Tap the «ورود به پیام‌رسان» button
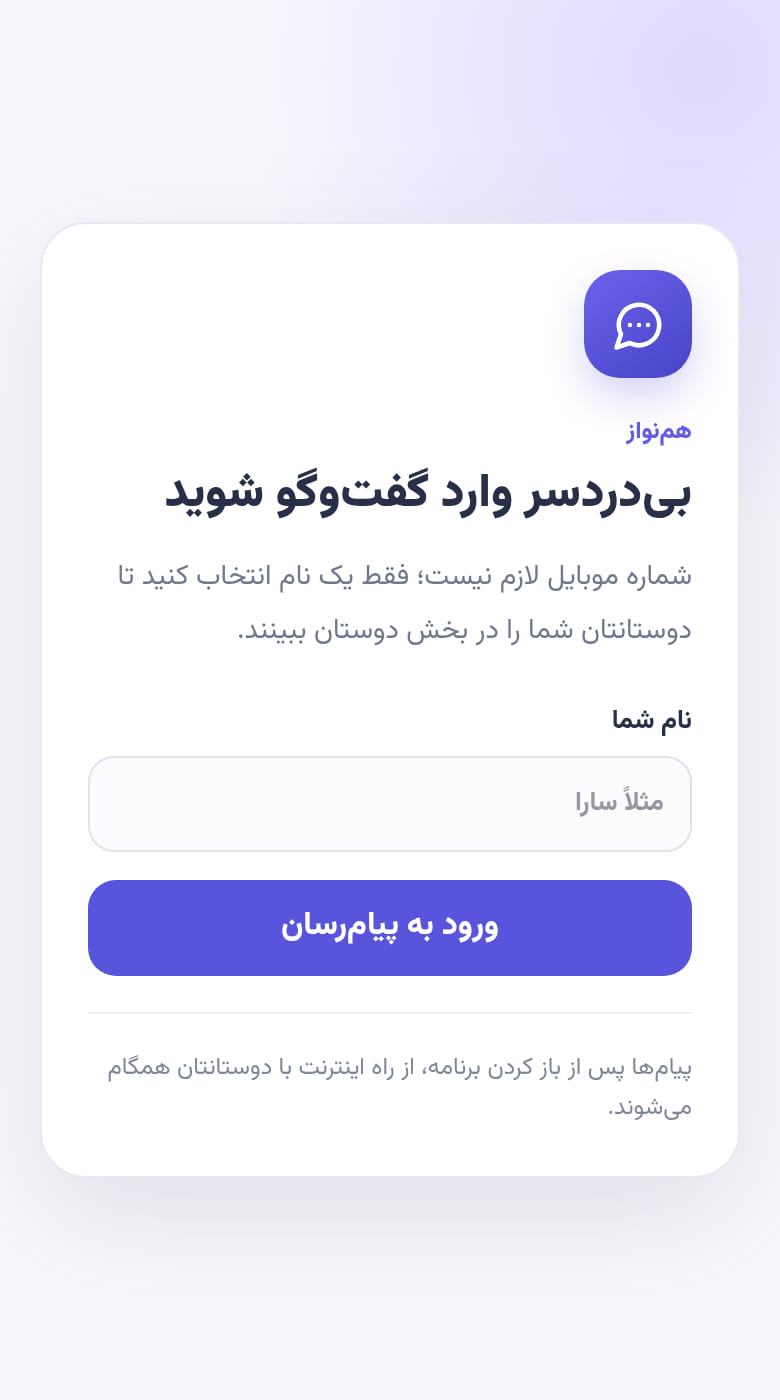This screenshot has width=780, height=1400. (390, 928)
